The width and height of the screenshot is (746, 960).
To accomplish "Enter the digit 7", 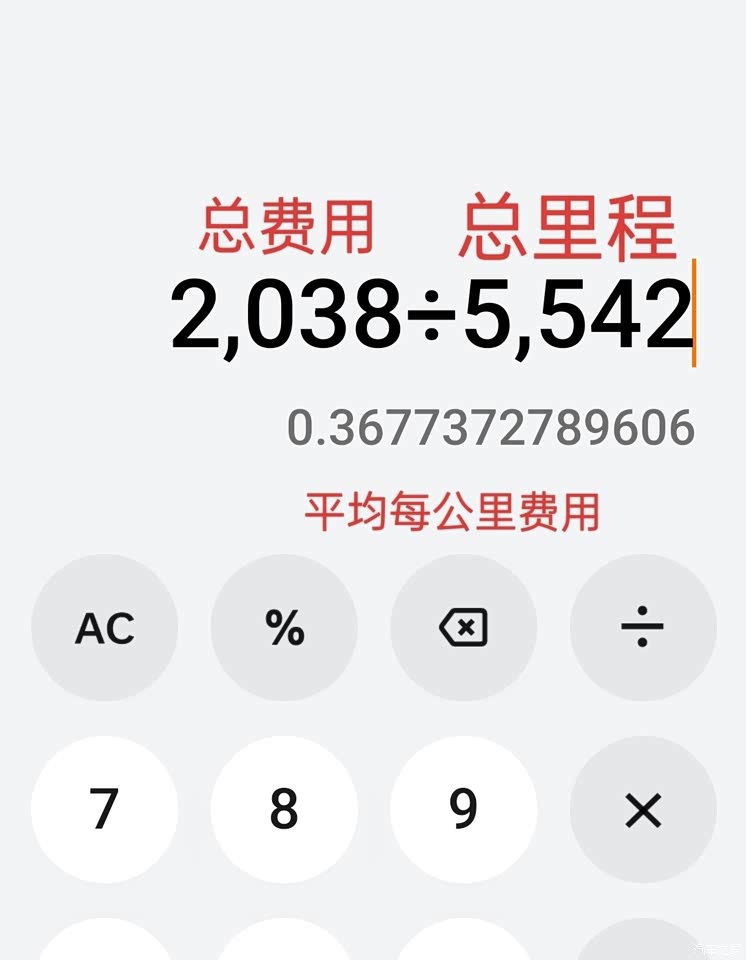I will coord(104,809).
